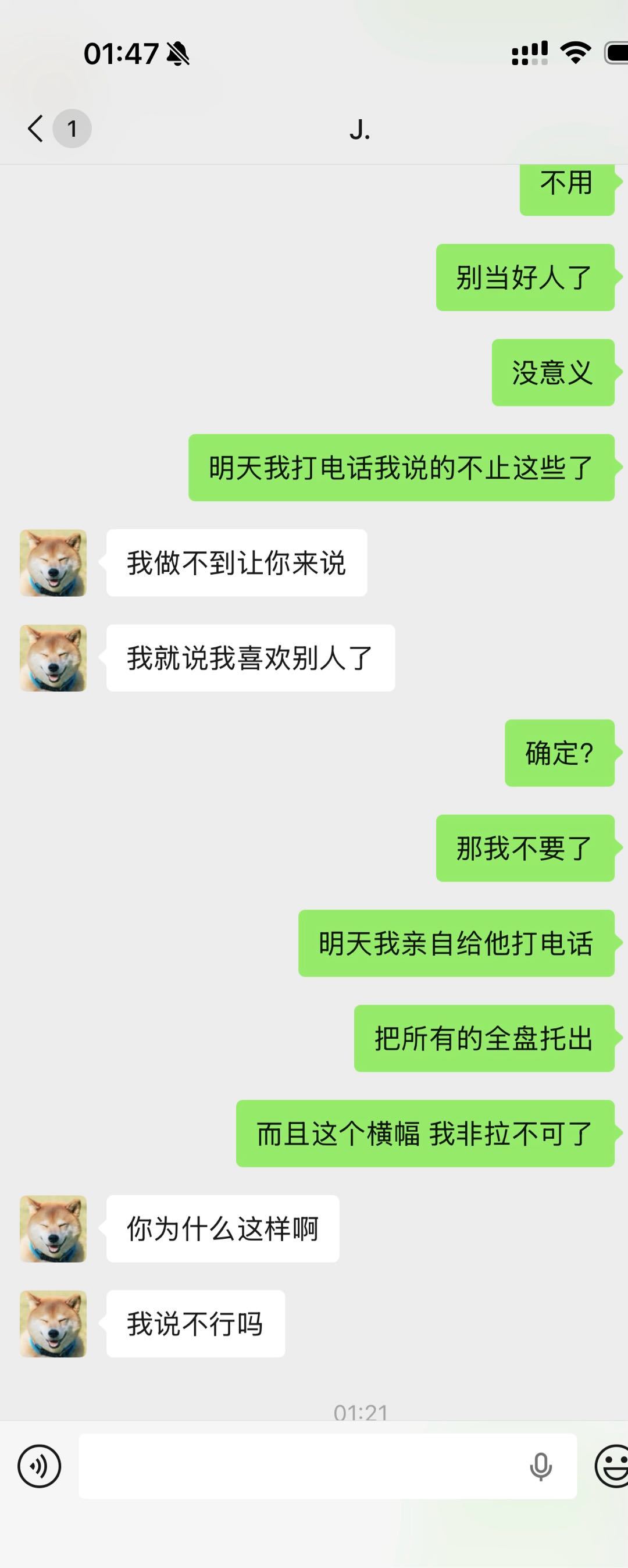This screenshot has height=1568, width=628.
Task: Open the emoji sticker panel
Action: [x=611, y=1466]
